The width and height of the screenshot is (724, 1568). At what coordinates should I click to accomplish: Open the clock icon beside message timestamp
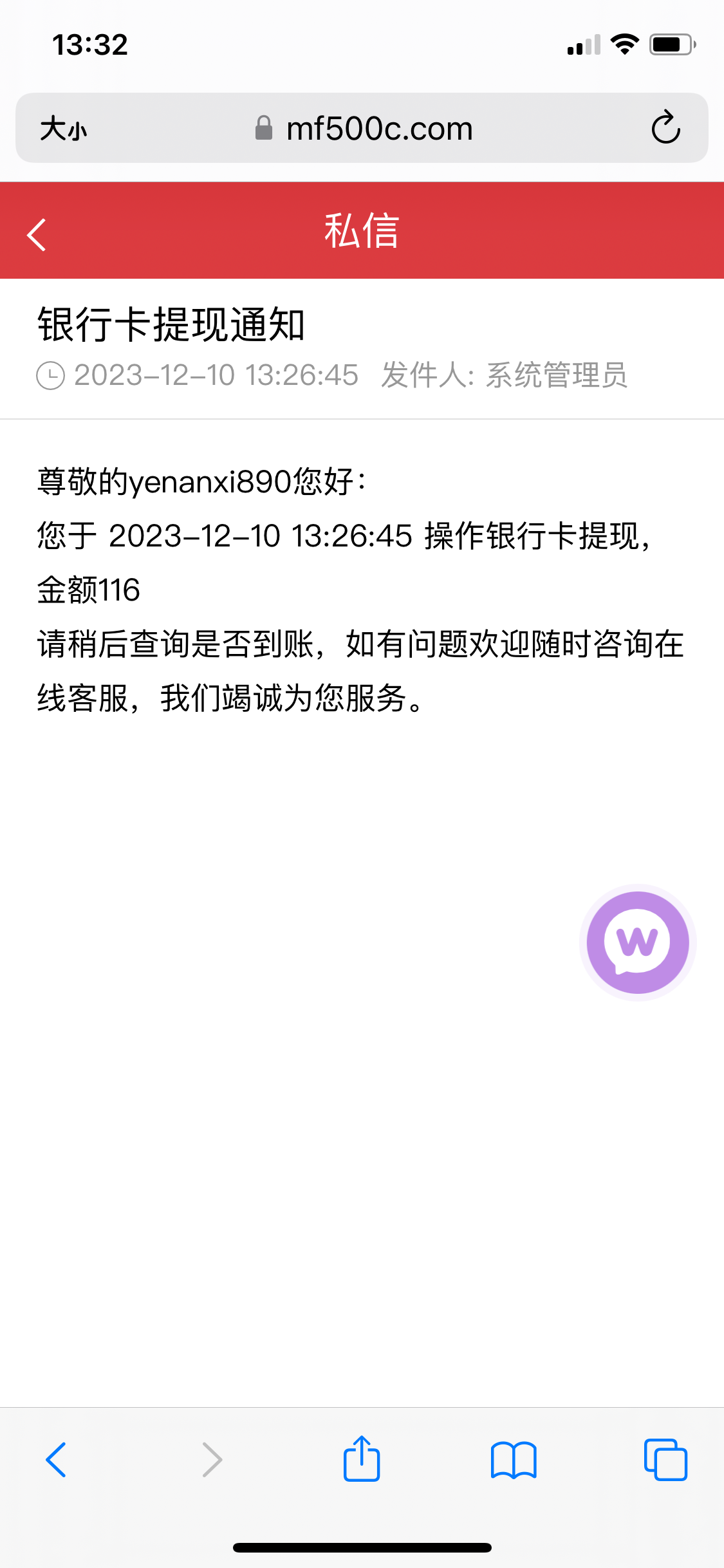point(51,375)
